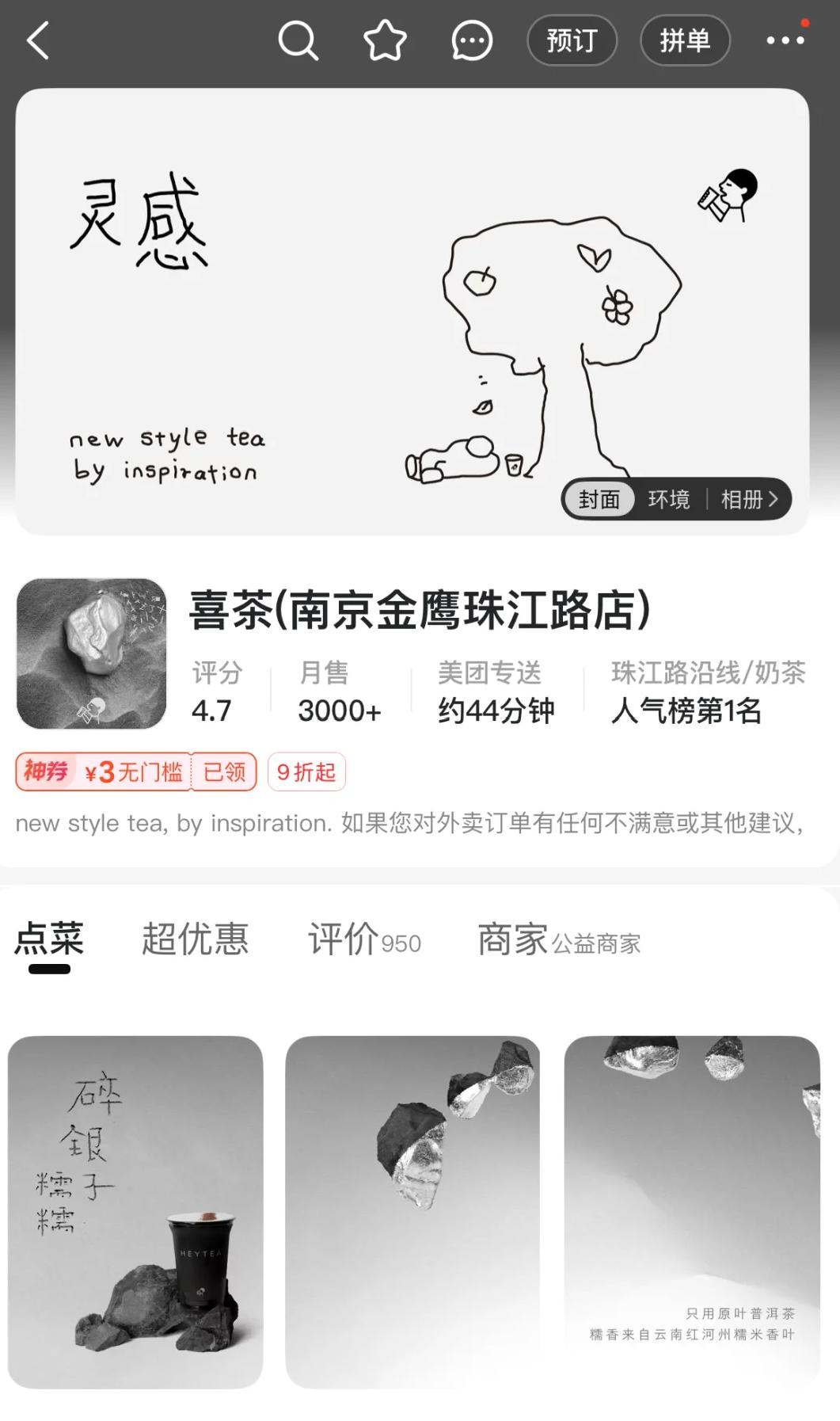Switch to the 环境 photos
Screen dimensions: 840x1421
[669, 500]
